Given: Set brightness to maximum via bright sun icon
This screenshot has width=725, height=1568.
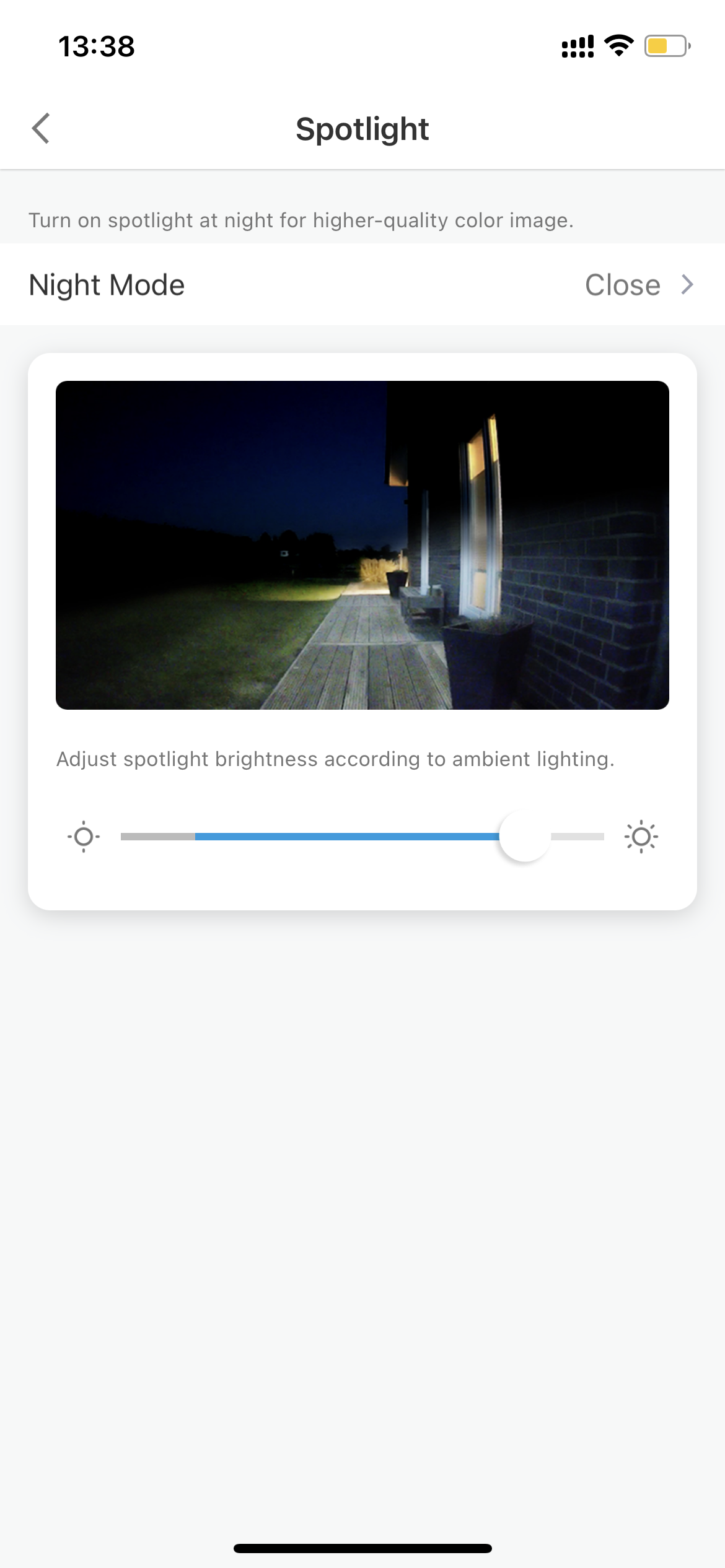Looking at the screenshot, I should point(641,837).
